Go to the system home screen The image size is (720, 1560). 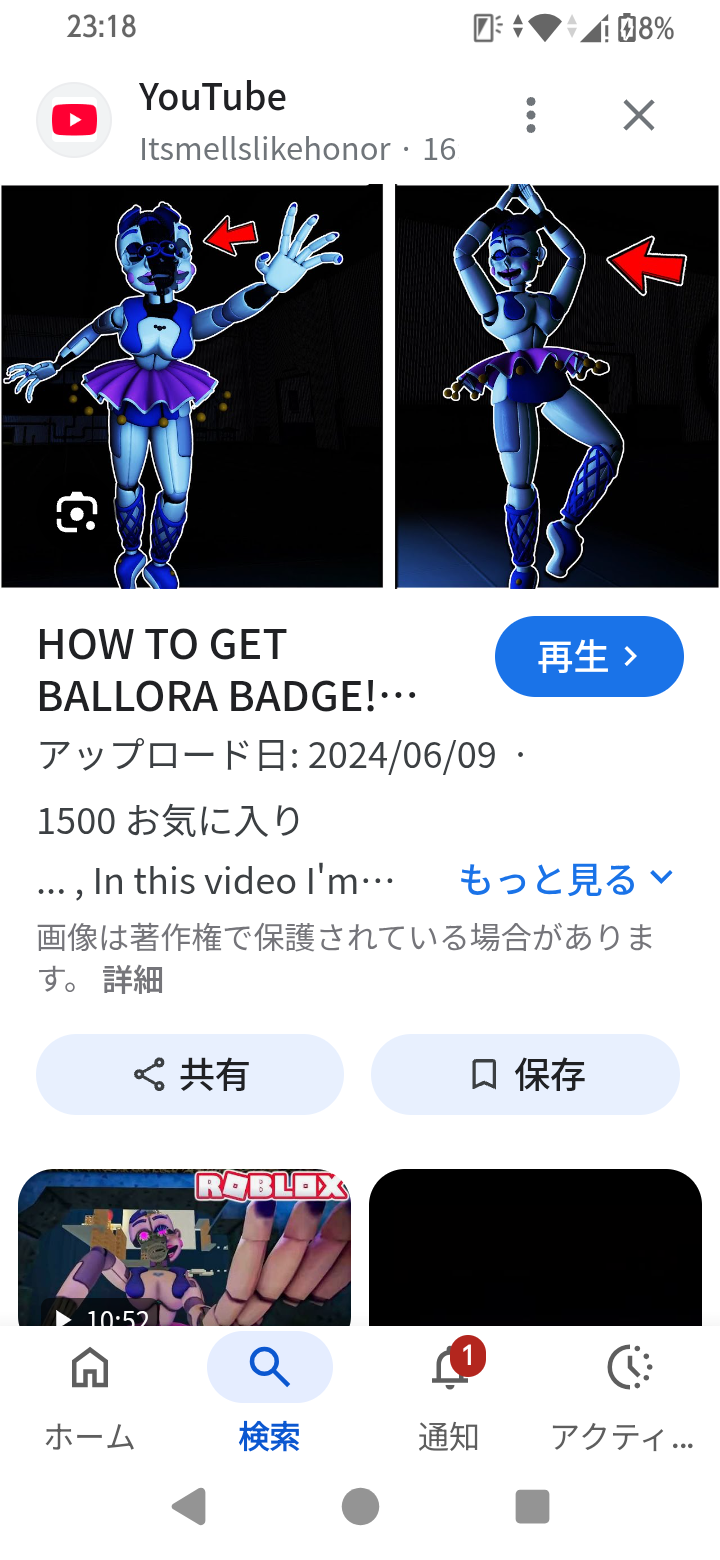(360, 1506)
